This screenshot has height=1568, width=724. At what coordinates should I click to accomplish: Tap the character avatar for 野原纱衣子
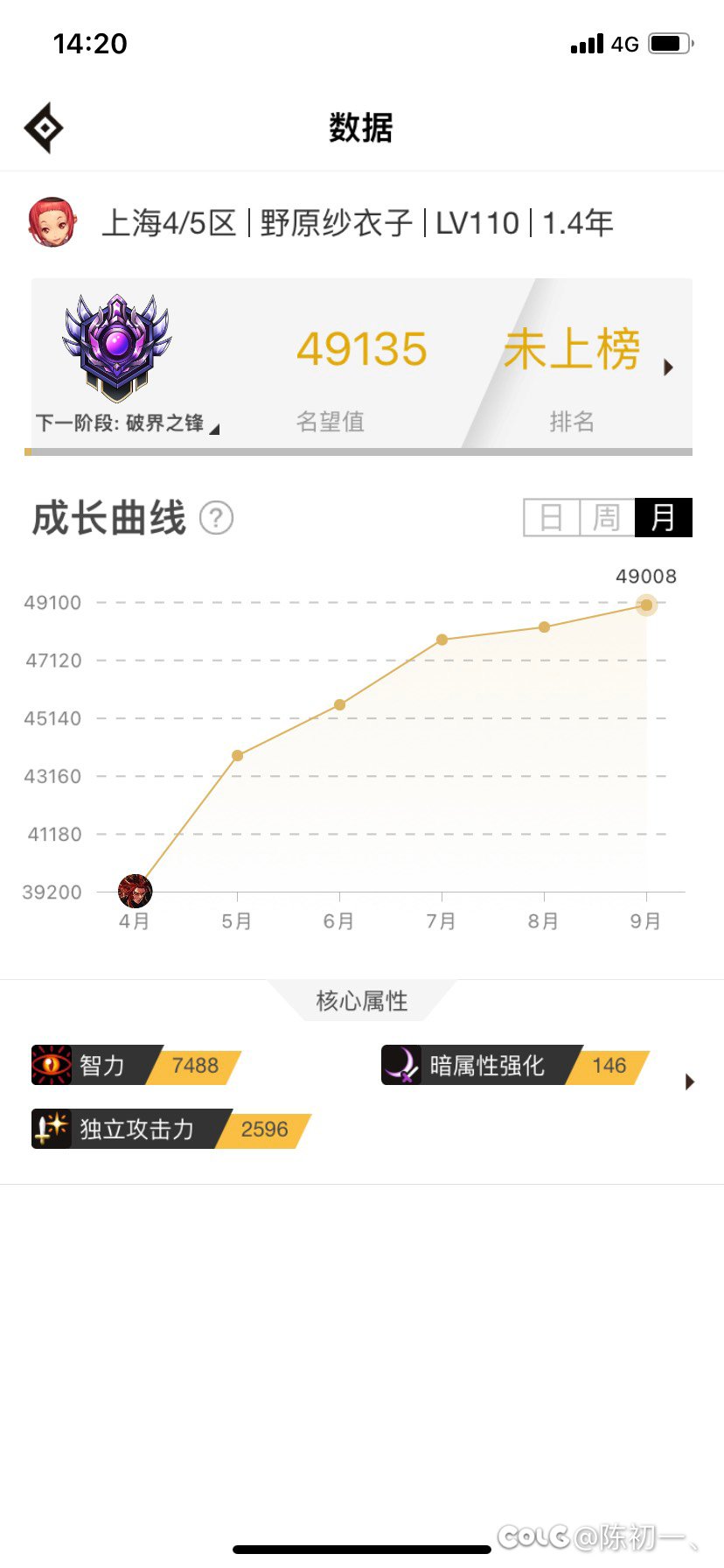pyautogui.click(x=52, y=222)
